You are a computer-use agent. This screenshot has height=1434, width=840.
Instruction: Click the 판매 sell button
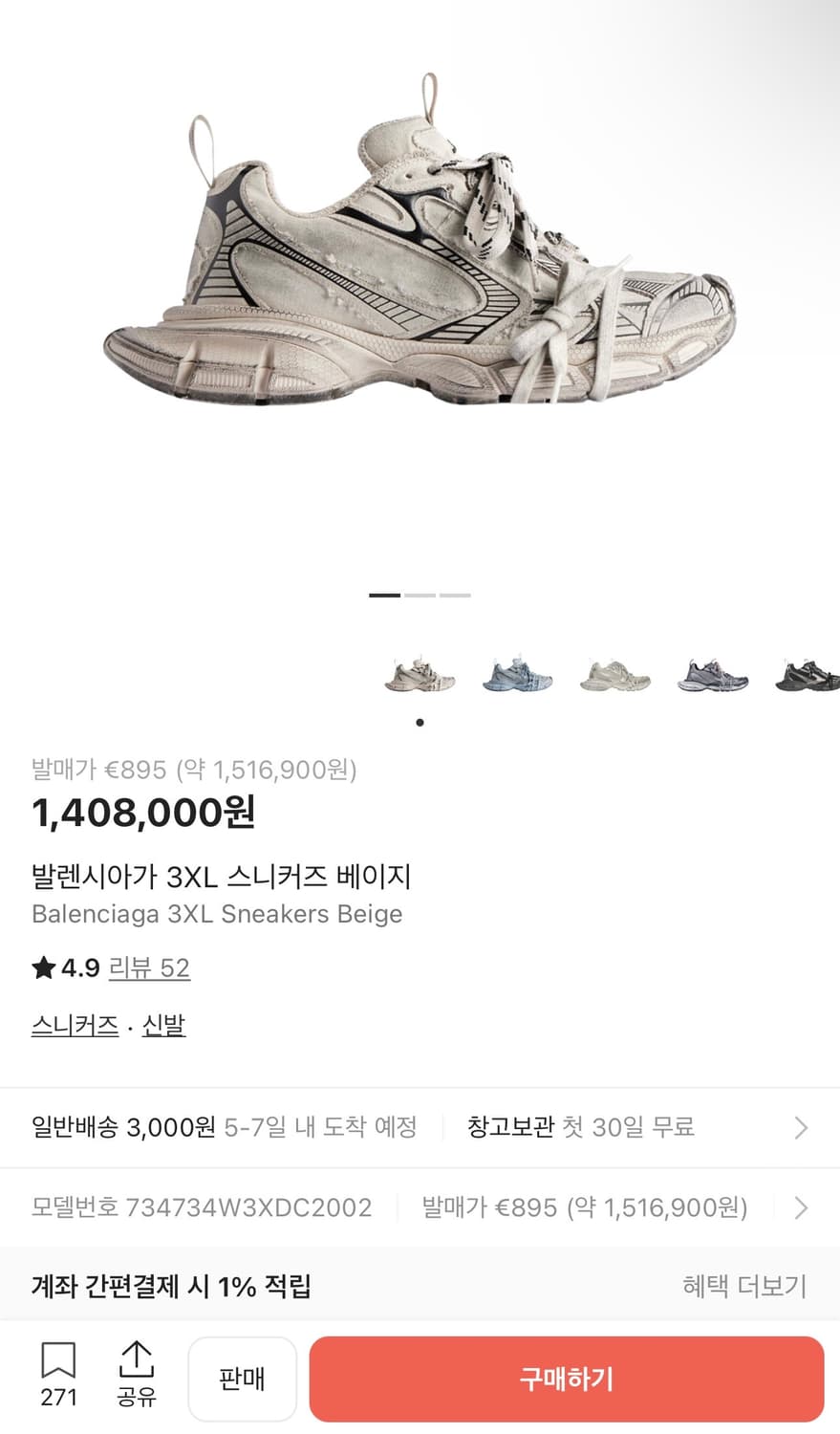(242, 1378)
